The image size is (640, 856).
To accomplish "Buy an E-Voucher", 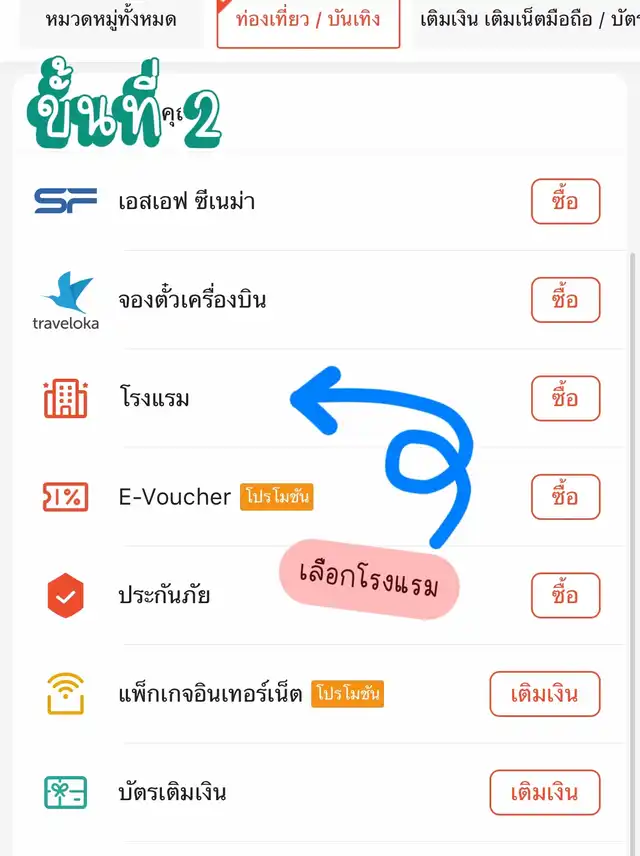I will (565, 497).
